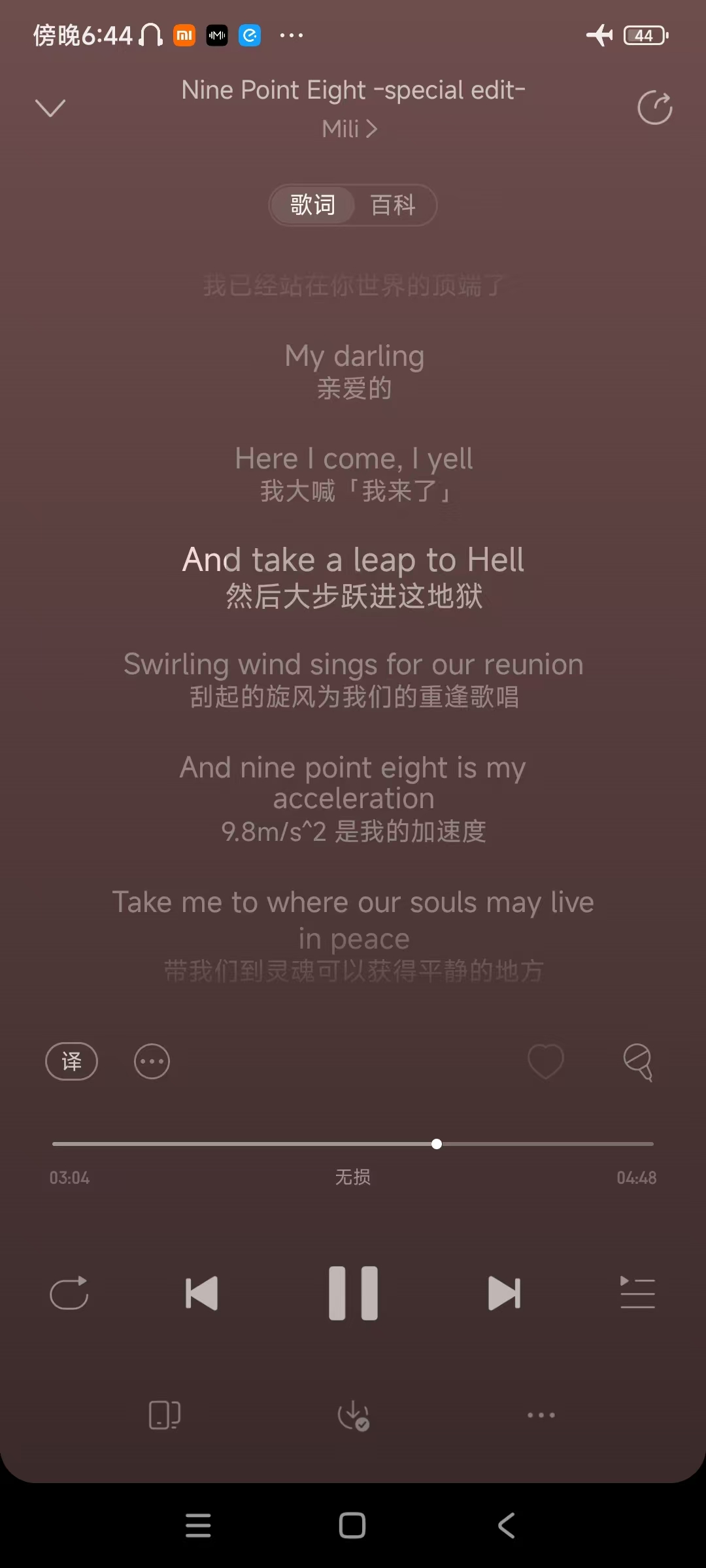Change the repeat playback mode

click(x=69, y=1293)
